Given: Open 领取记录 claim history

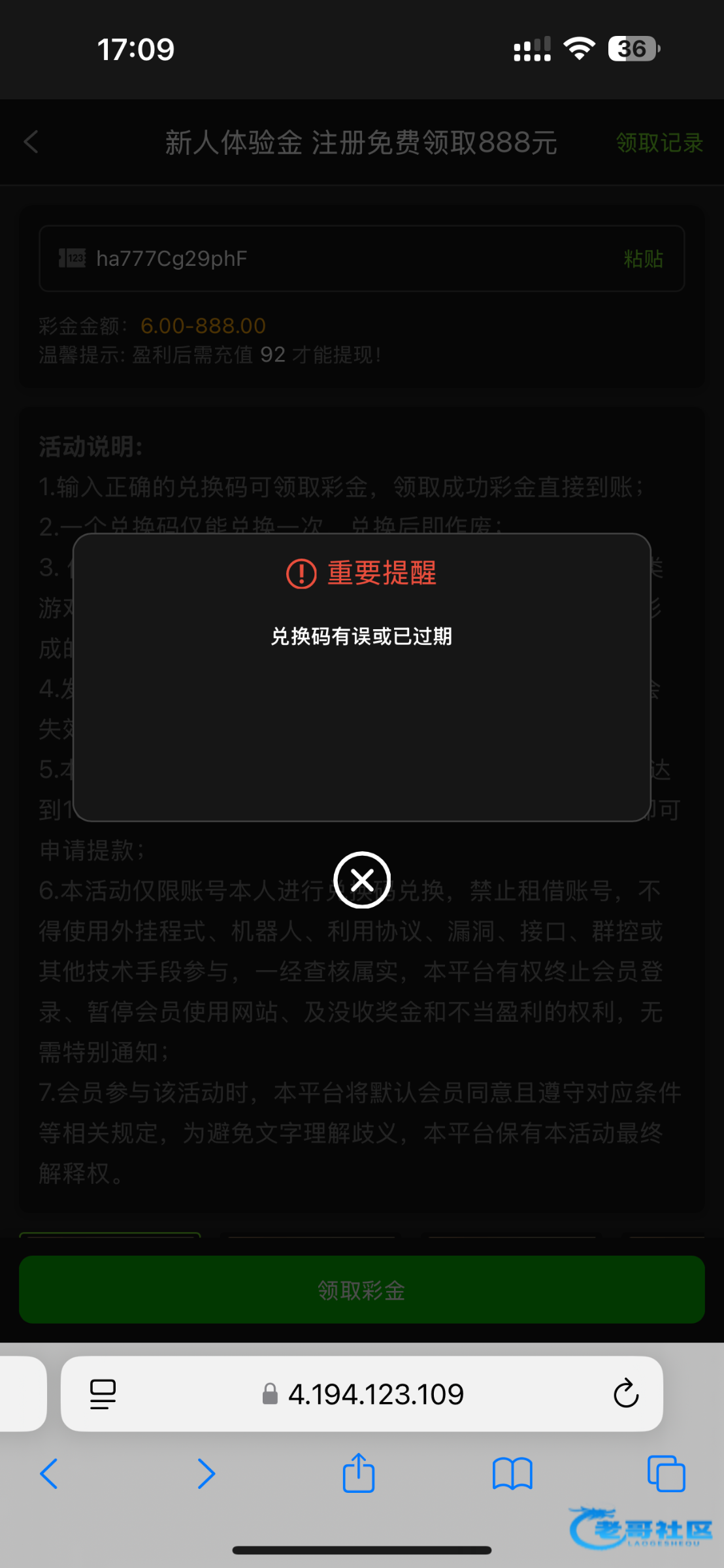Looking at the screenshot, I should coord(659,142).
